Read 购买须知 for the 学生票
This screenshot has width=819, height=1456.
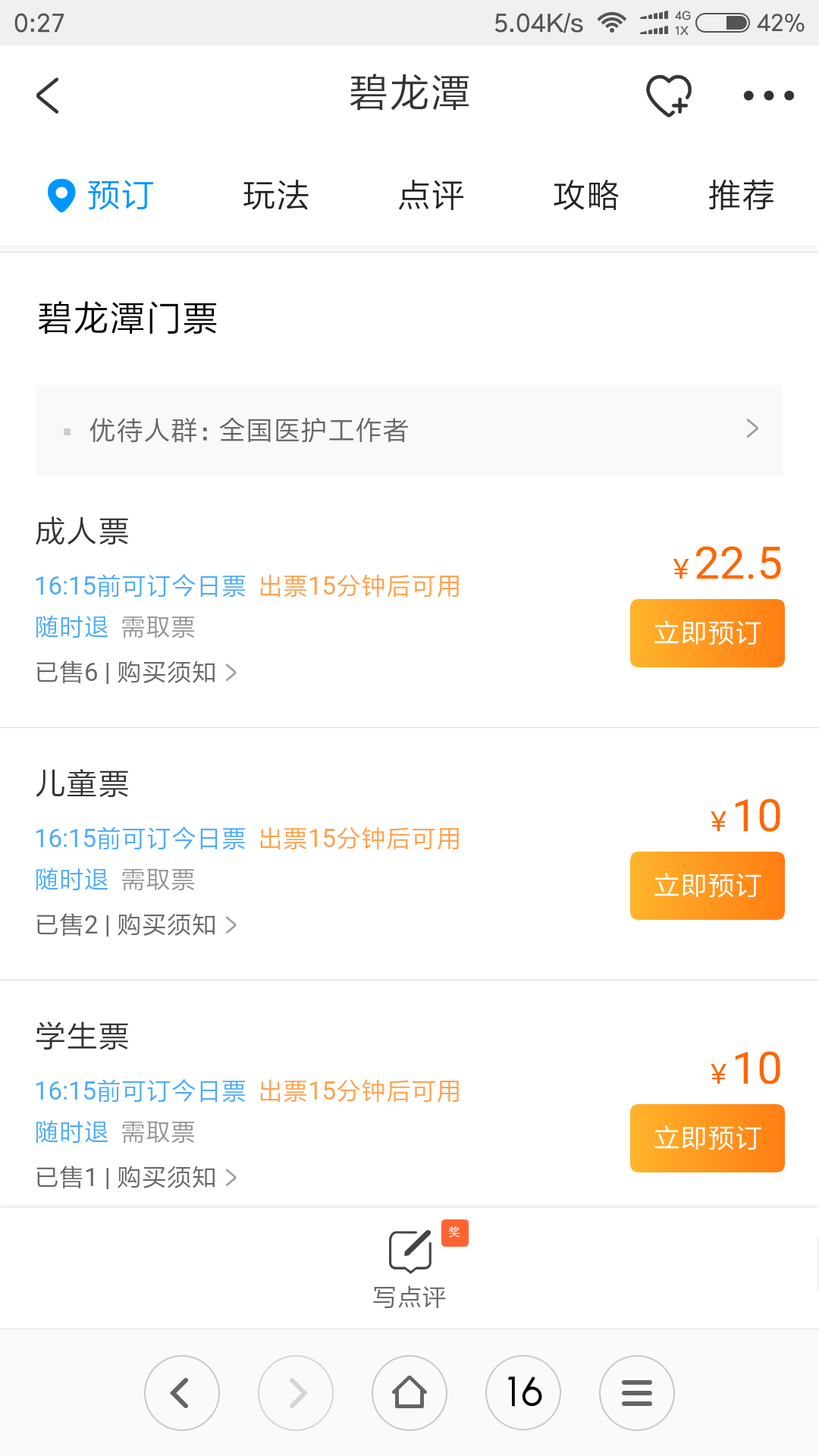click(176, 1178)
